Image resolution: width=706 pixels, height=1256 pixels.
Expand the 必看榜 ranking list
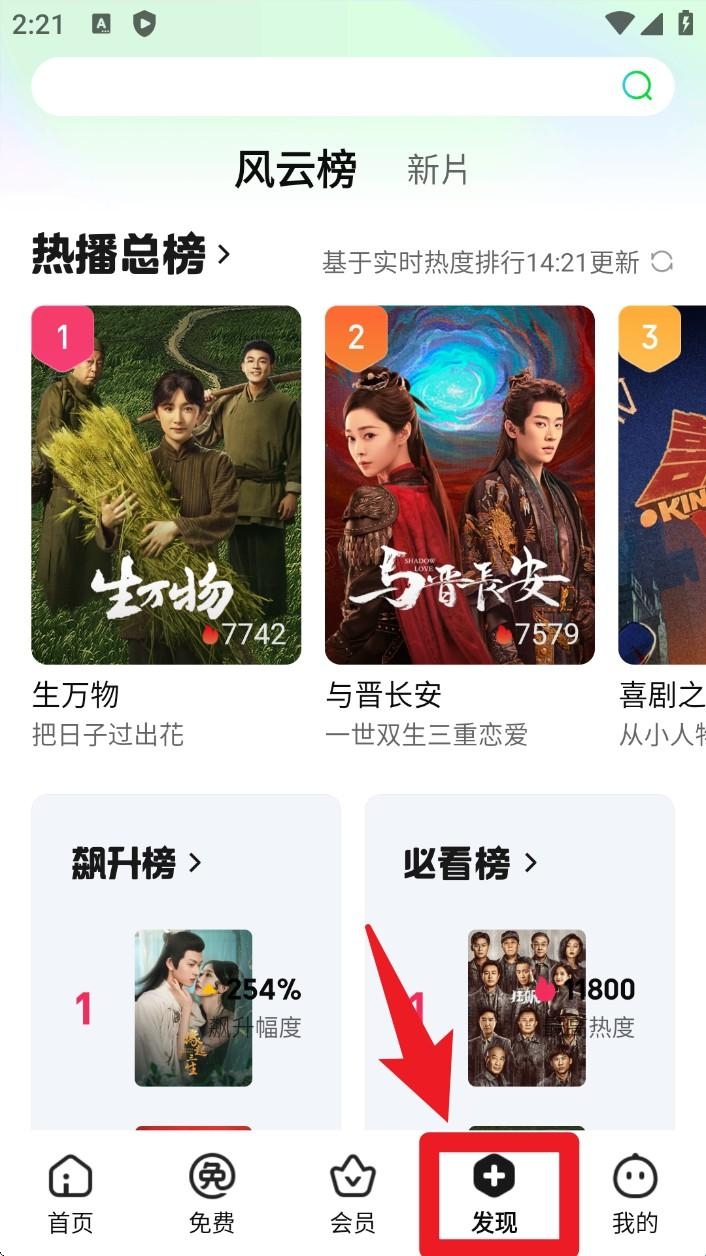(x=471, y=863)
